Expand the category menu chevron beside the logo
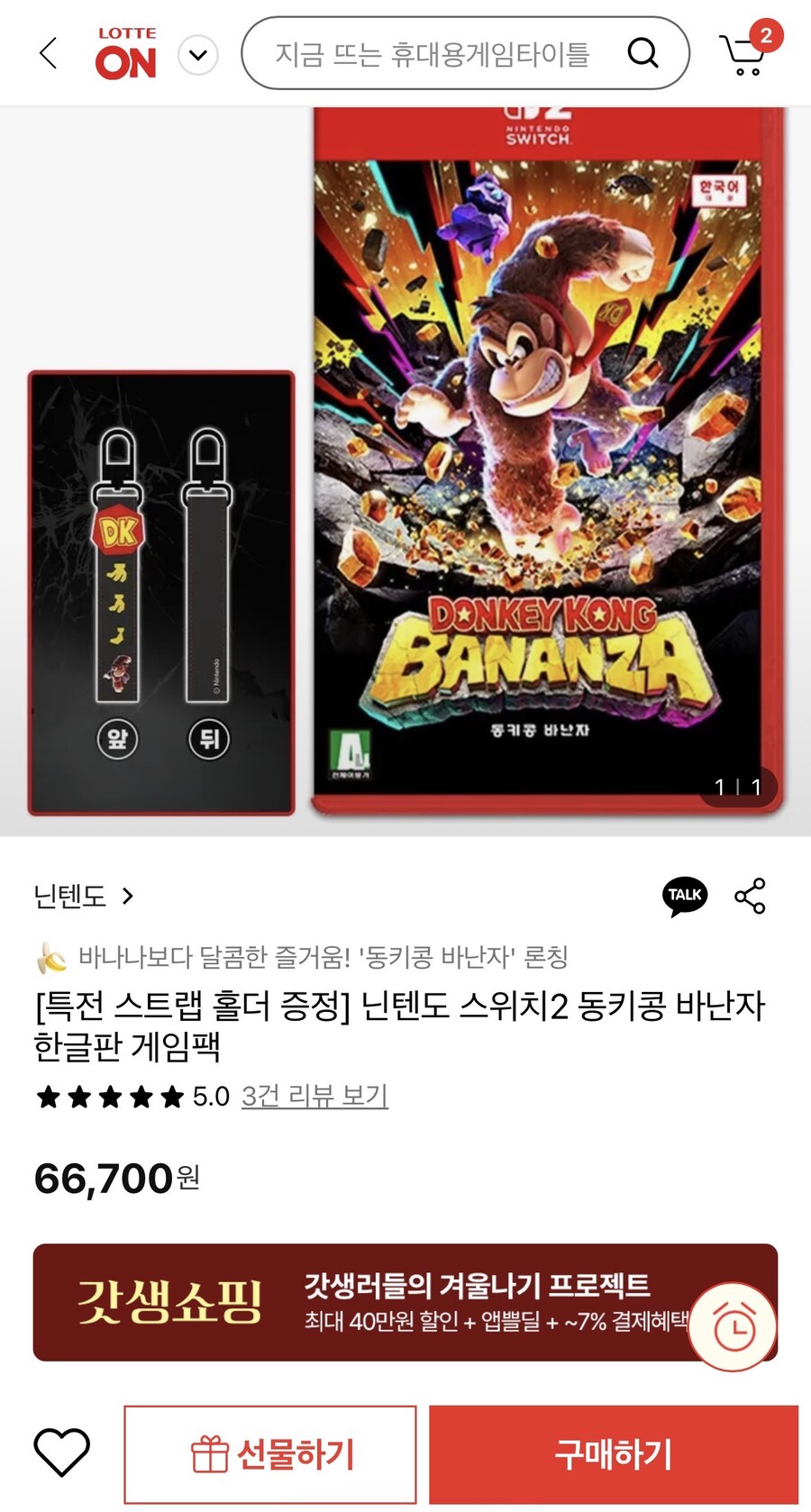This screenshot has width=811, height=1512. pyautogui.click(x=197, y=54)
